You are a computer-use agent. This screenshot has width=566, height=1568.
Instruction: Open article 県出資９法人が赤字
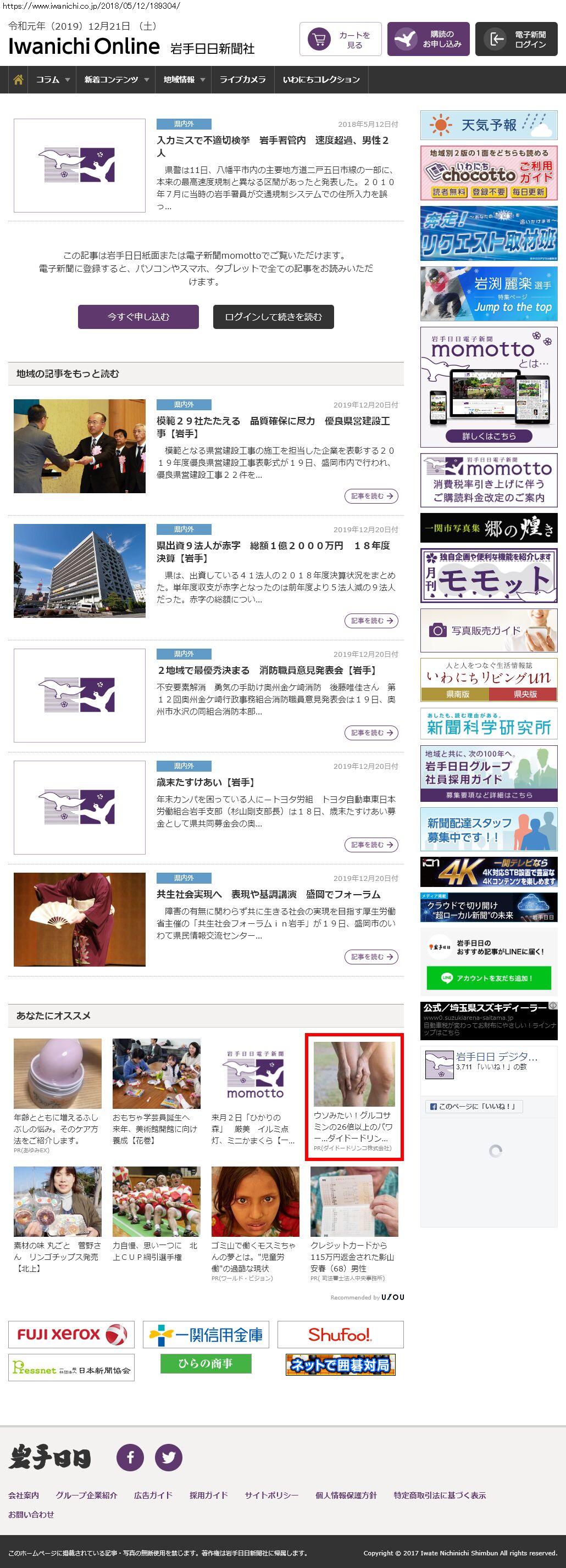coord(273,551)
